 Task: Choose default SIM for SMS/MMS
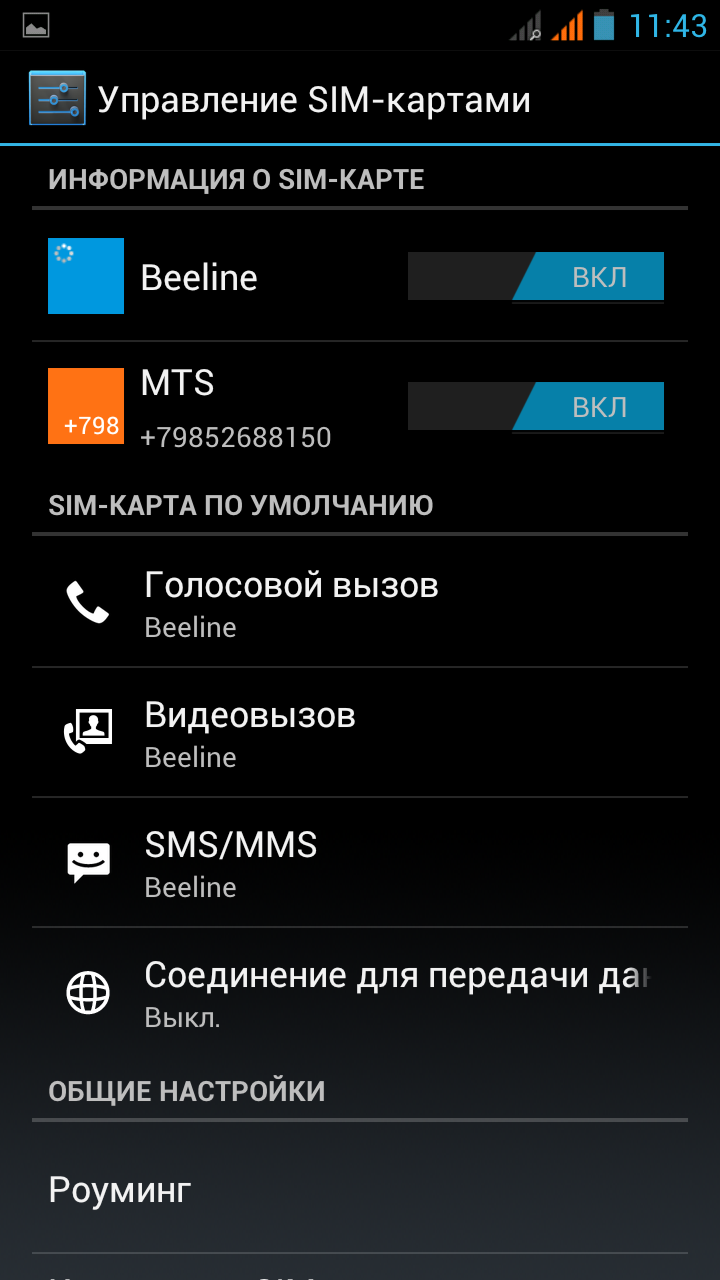tap(360, 863)
